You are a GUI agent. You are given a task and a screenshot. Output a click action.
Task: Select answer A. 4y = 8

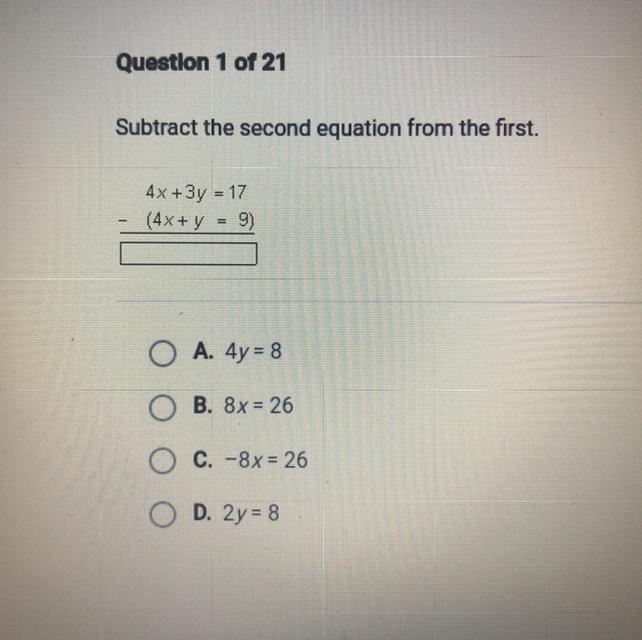pyautogui.click(x=163, y=353)
